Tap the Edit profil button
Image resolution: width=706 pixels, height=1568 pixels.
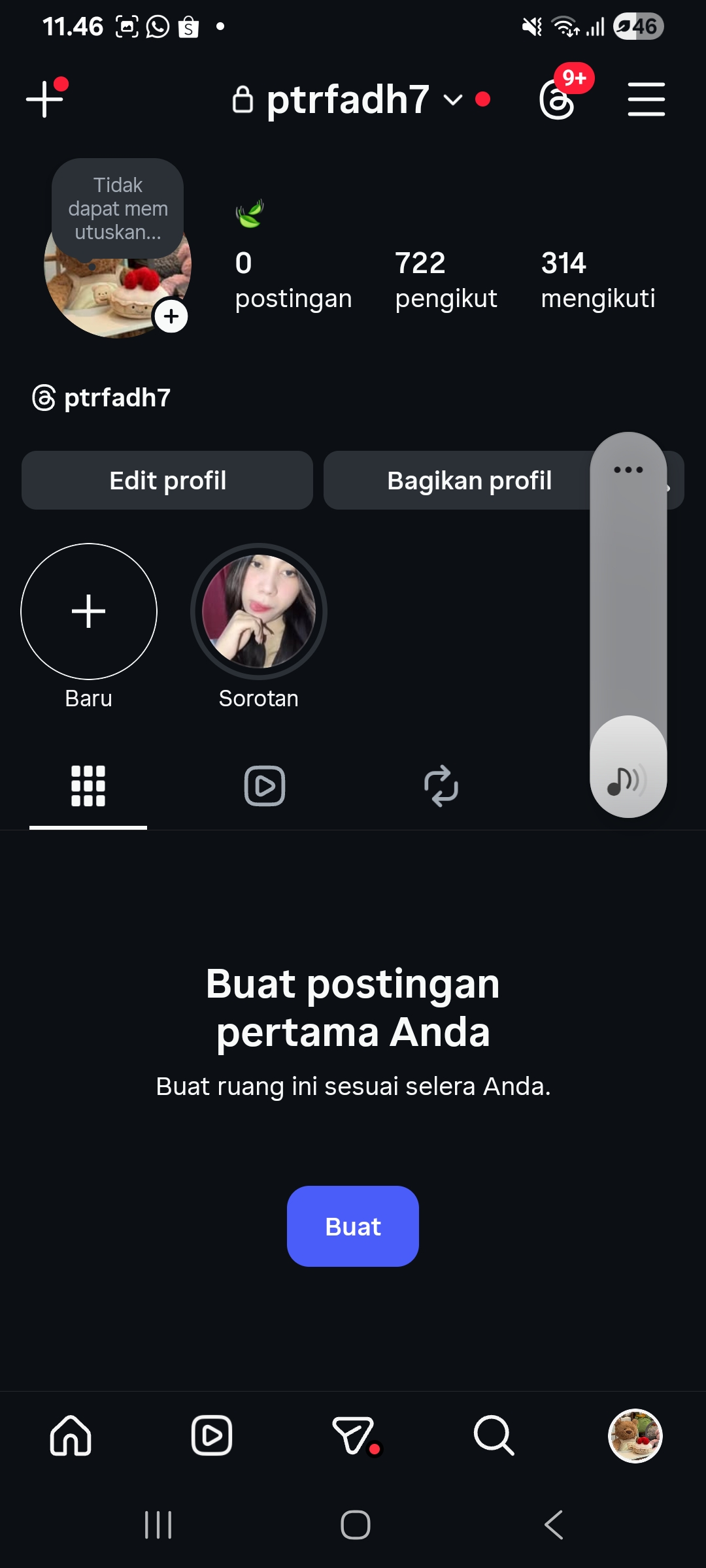[167, 480]
